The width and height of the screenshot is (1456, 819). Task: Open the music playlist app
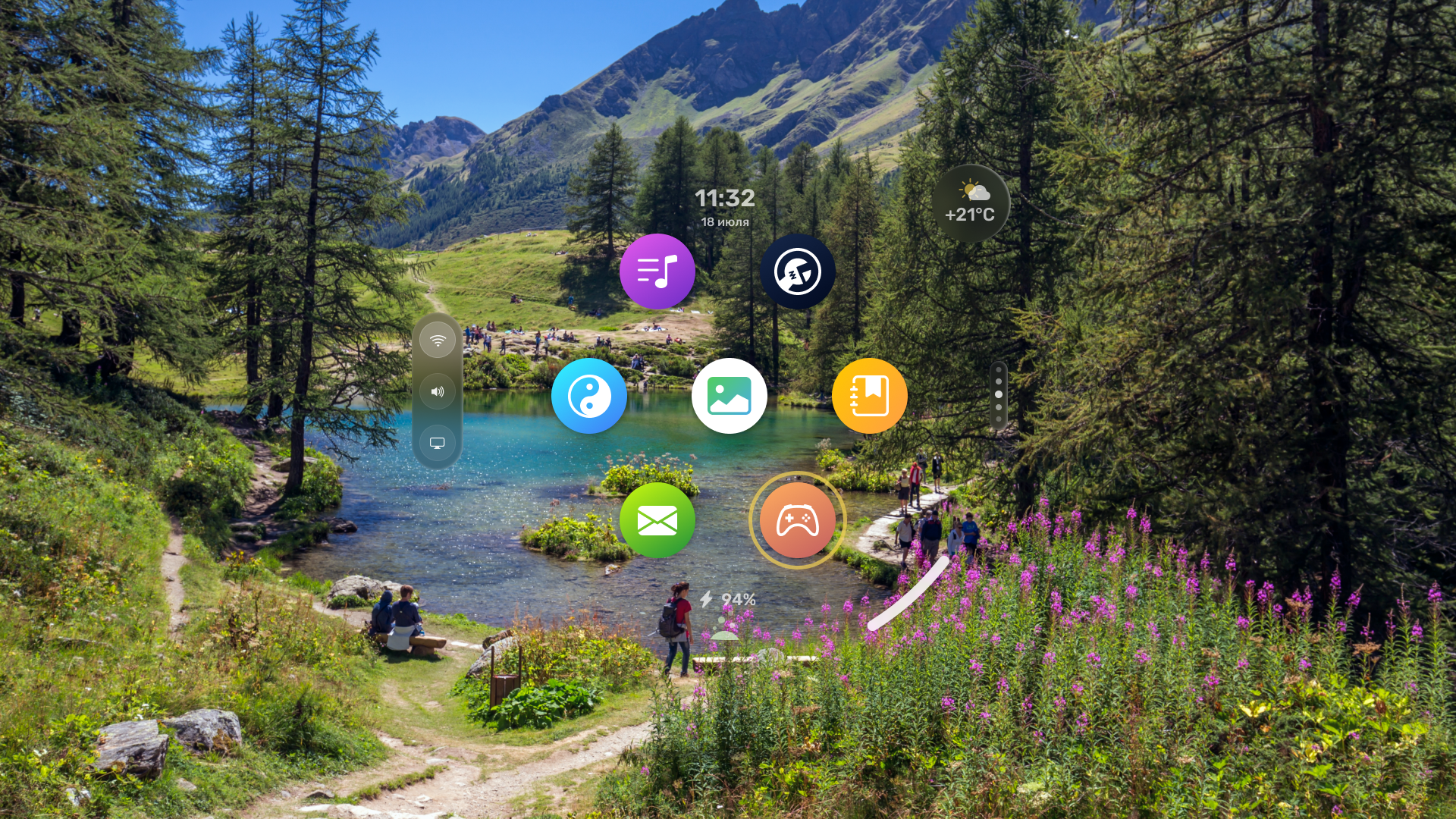coord(657,271)
